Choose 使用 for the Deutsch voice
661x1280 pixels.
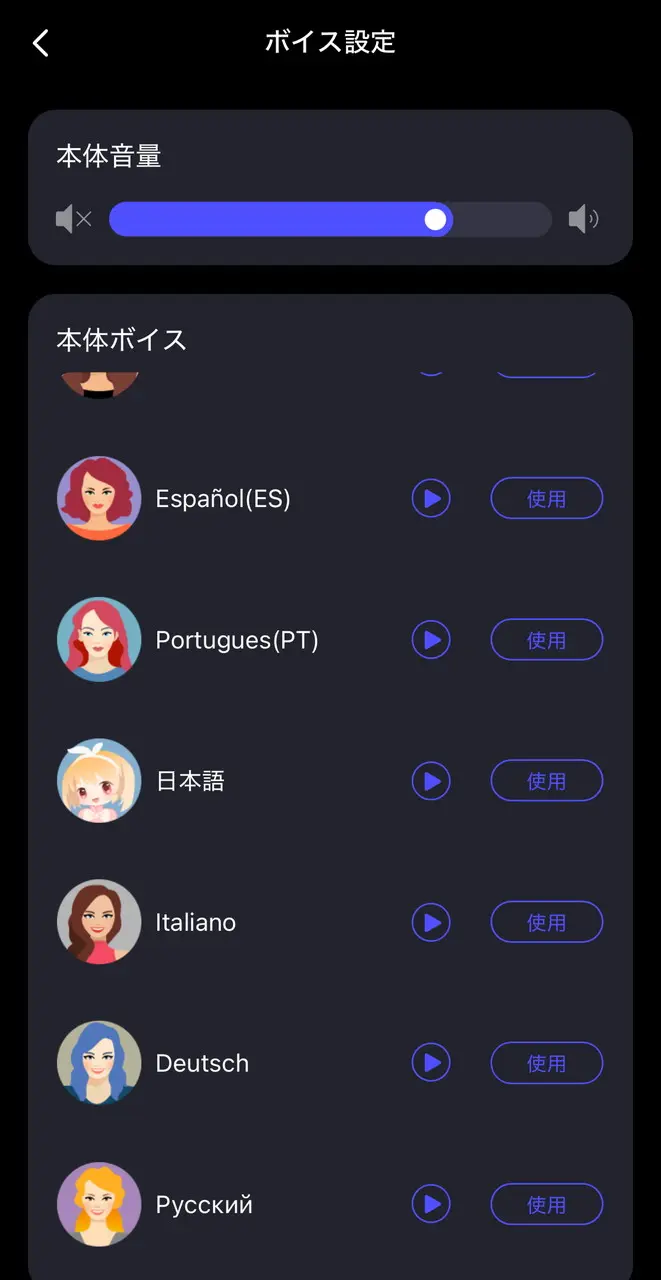tap(546, 1063)
